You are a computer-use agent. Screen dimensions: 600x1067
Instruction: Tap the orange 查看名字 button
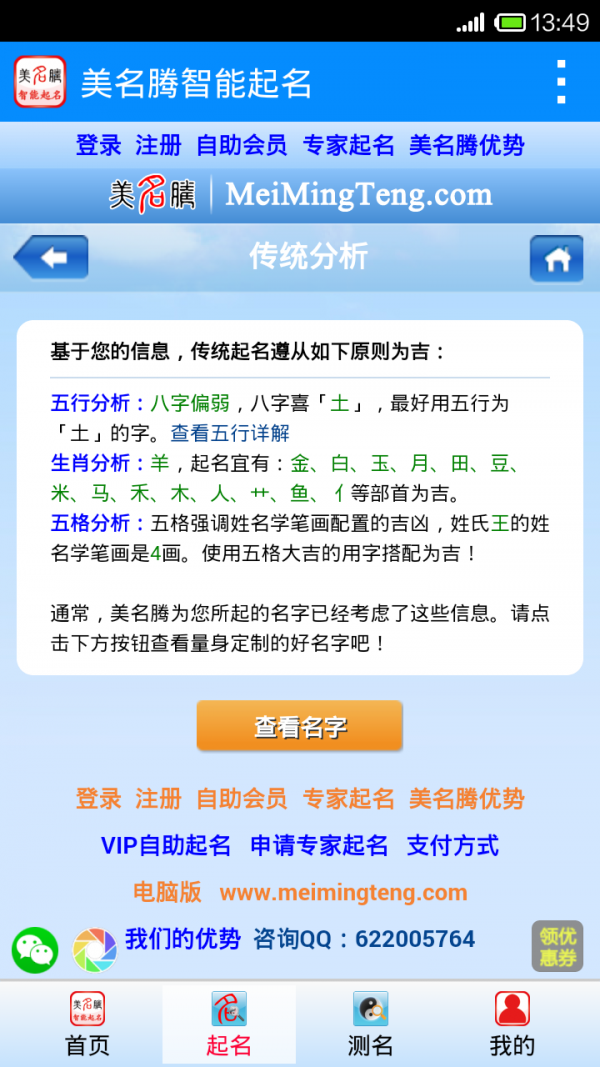coord(299,726)
